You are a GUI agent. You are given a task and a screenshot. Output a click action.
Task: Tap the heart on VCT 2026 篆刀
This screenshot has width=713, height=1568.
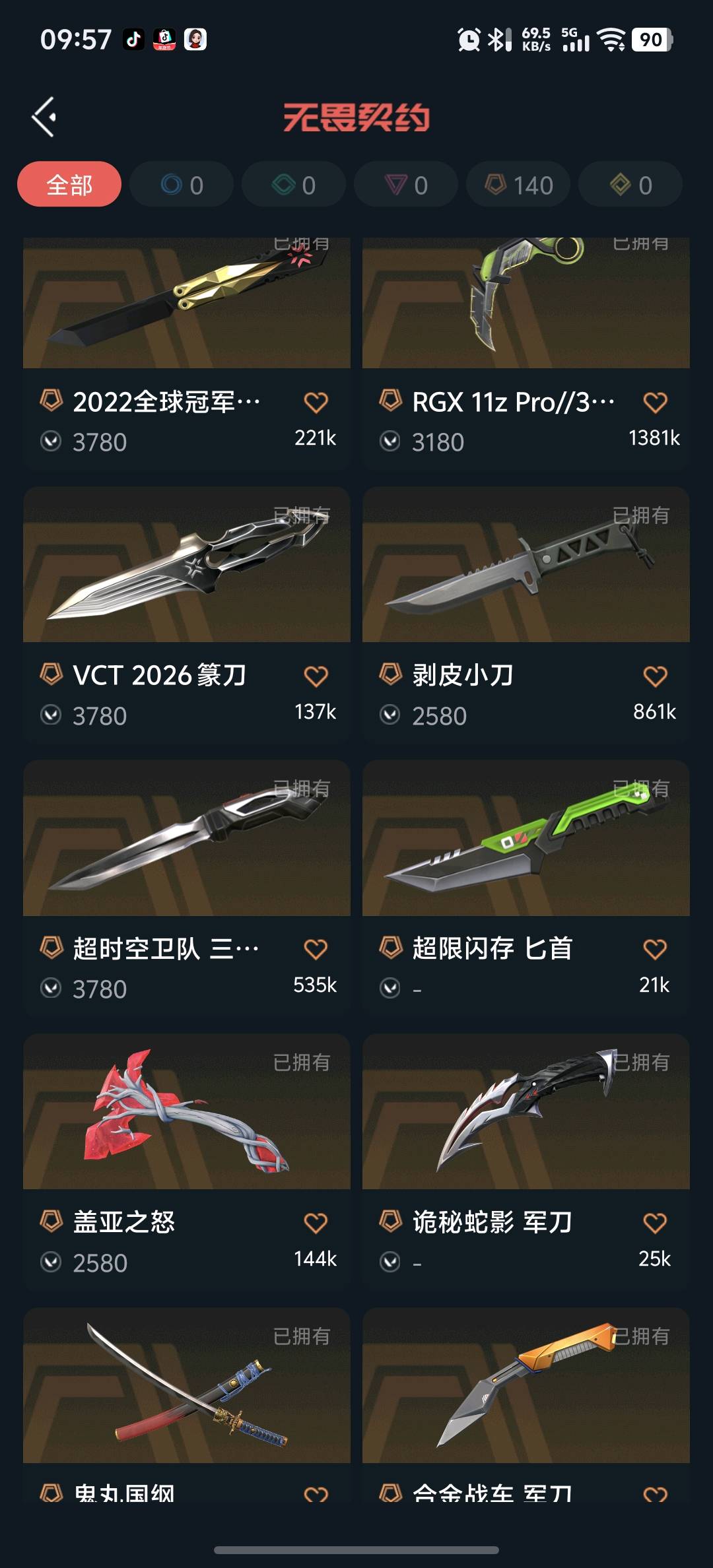pos(316,676)
